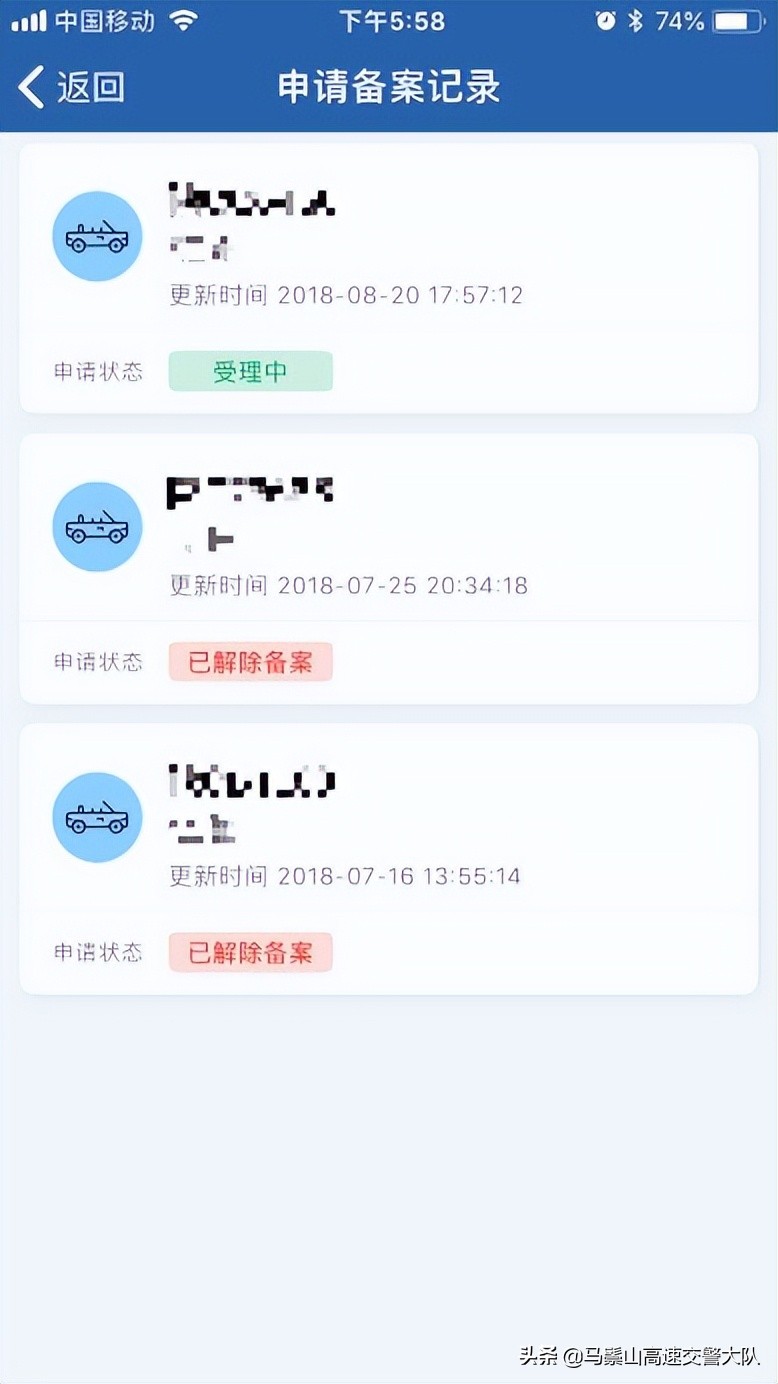Open the record updated 2018-07-25 20:34:18
The height and width of the screenshot is (1384, 778).
[389, 568]
